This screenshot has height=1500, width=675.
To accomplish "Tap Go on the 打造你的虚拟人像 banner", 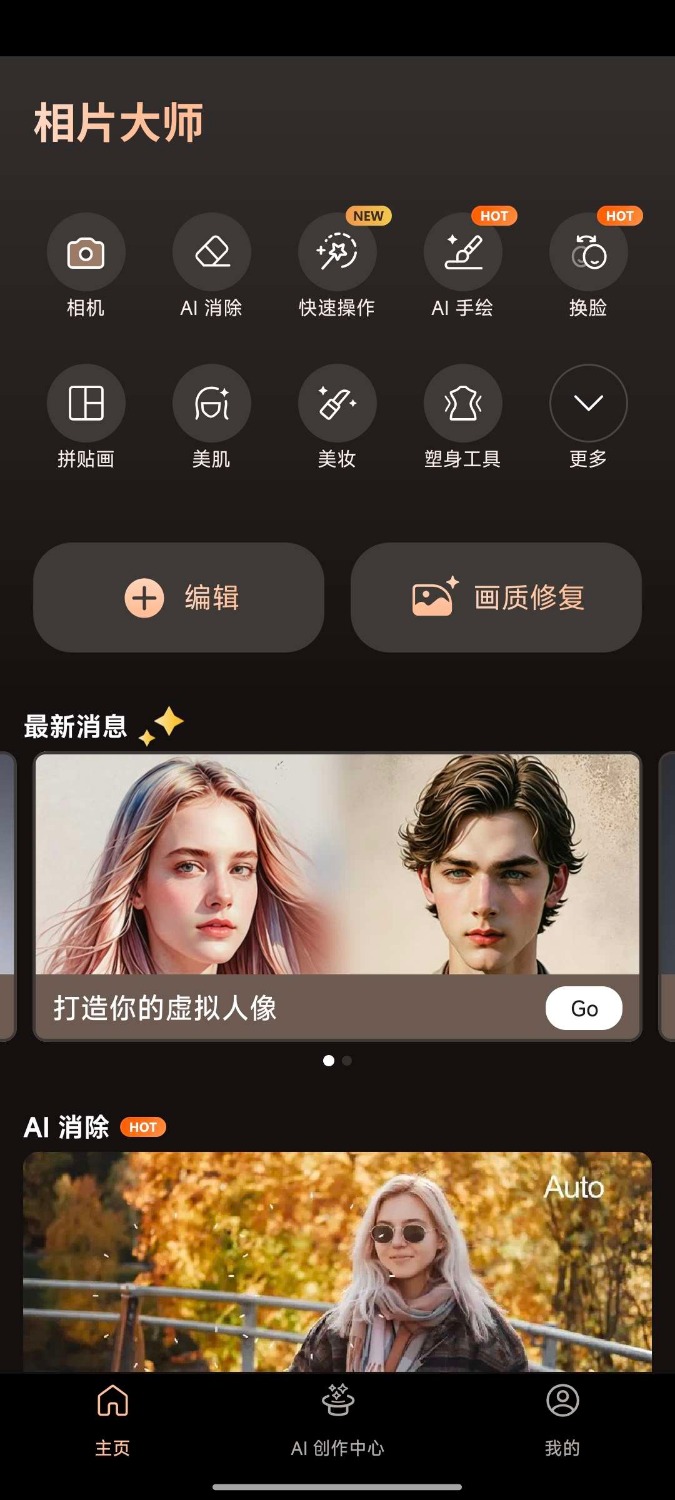I will tap(584, 1009).
